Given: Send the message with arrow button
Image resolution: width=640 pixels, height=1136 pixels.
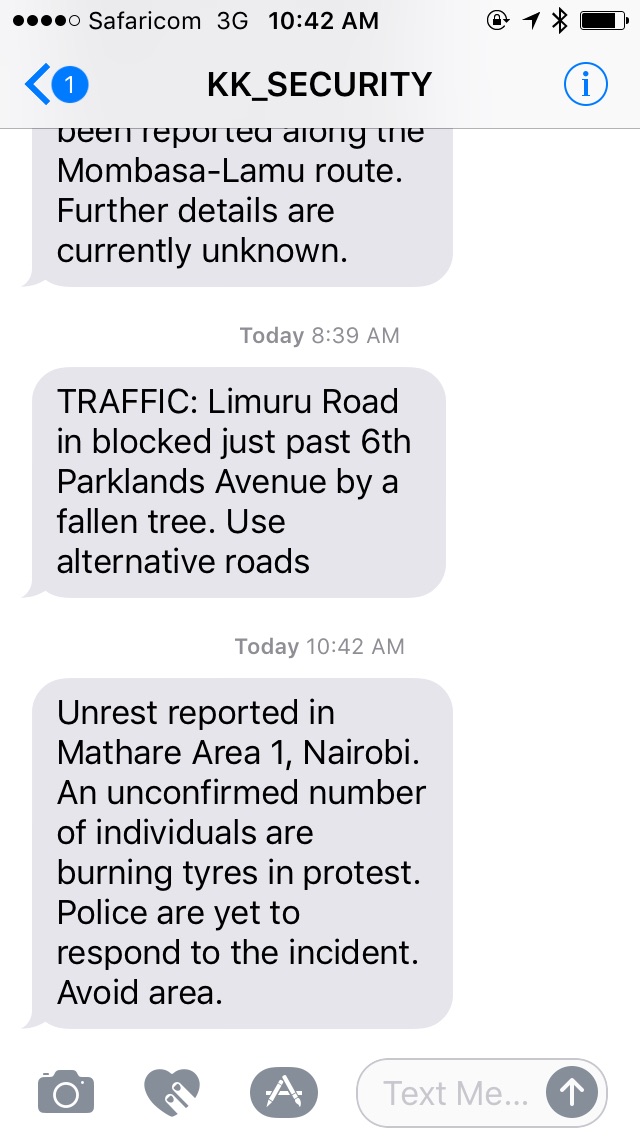Looking at the screenshot, I should 572,1092.
